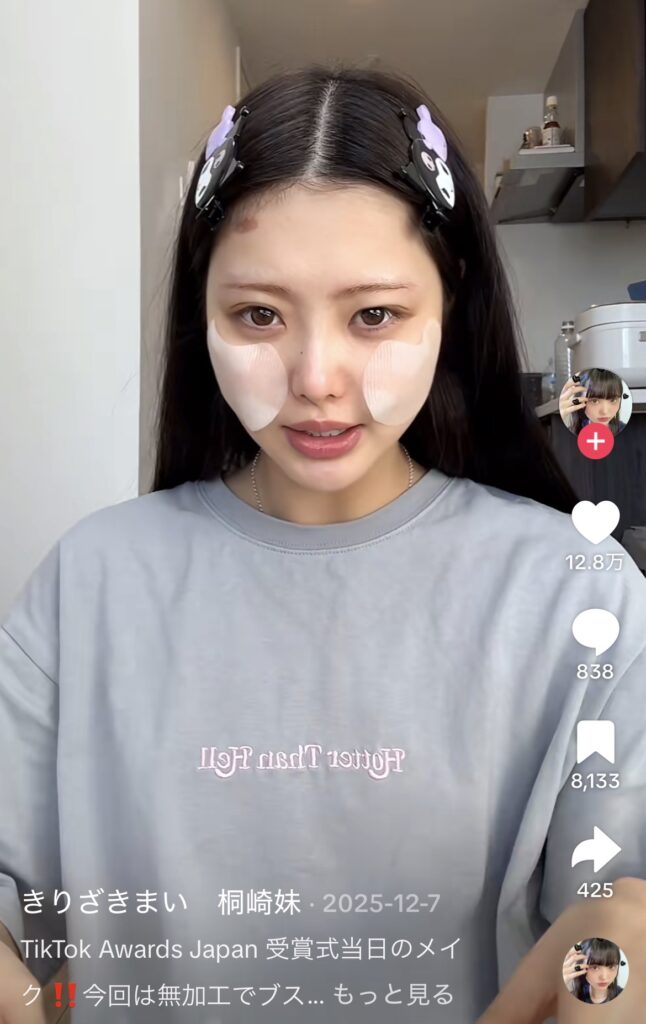Screen dimensions: 646x1024
Task: Open the spinning sound disc
Action: 595,970
